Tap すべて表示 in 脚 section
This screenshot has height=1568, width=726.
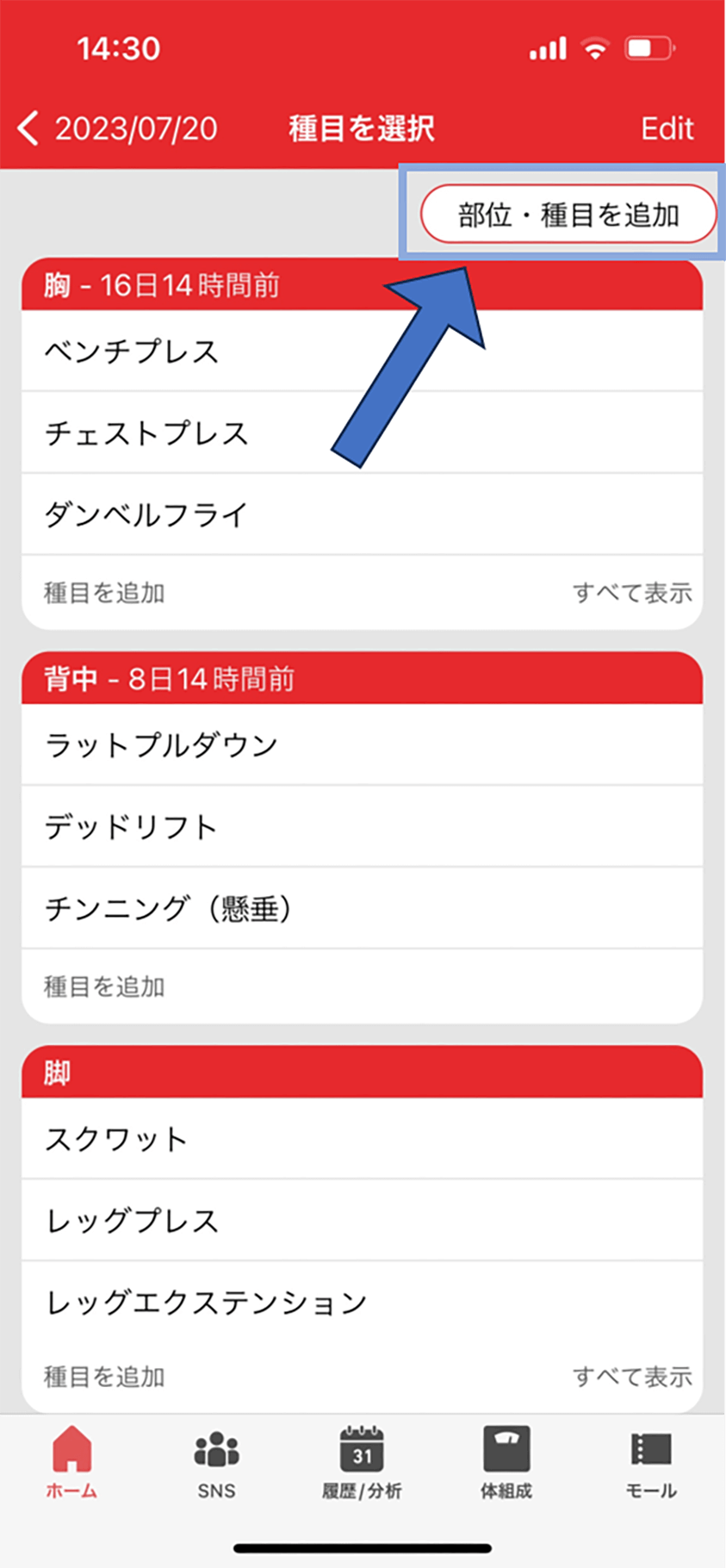pos(632,1377)
